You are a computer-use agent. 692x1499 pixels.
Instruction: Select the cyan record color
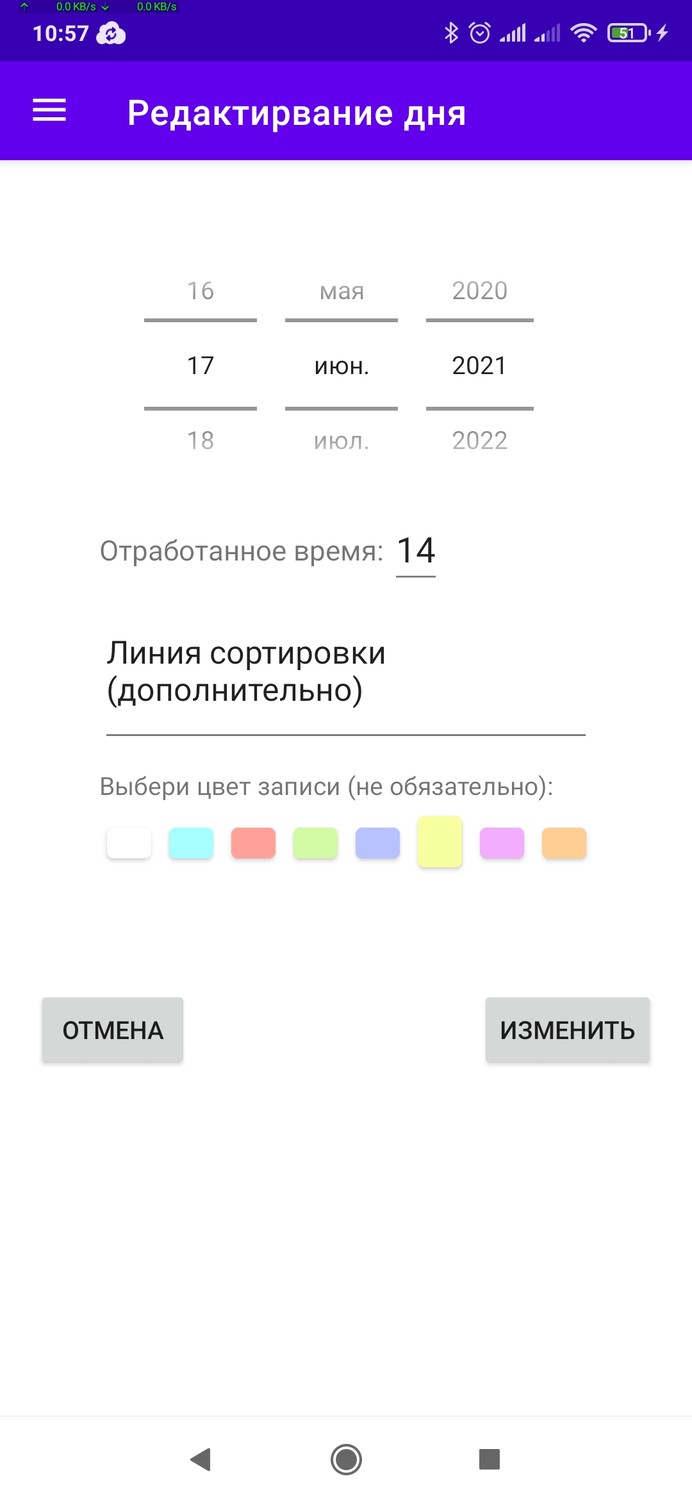[191, 843]
